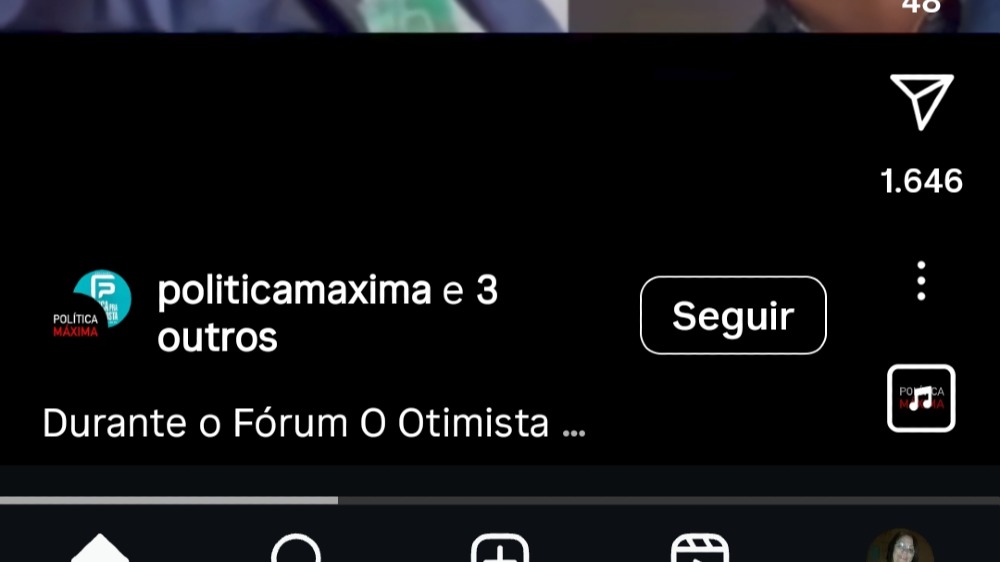
Task: Create a new post with the plus tab
Action: (499, 550)
